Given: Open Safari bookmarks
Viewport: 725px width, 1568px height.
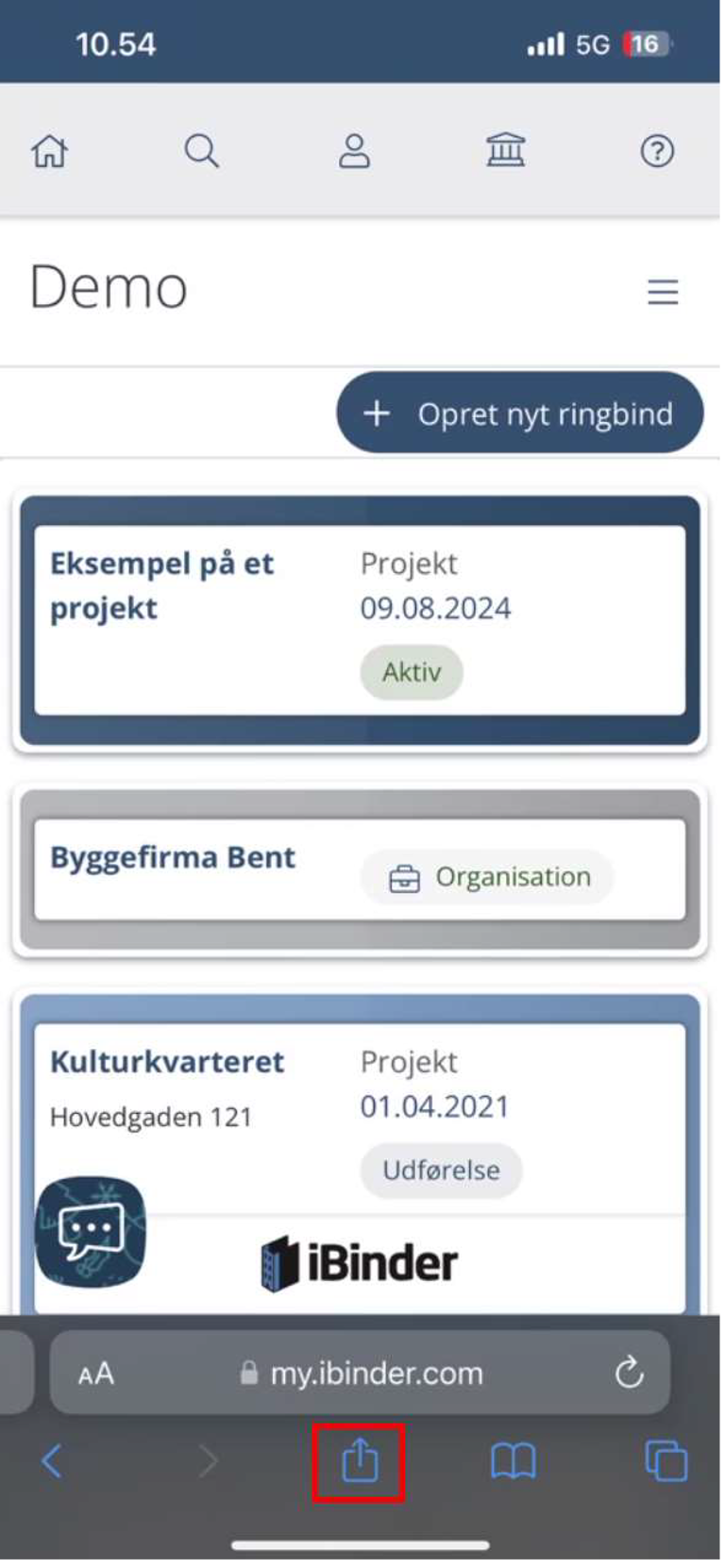Looking at the screenshot, I should 513,1462.
